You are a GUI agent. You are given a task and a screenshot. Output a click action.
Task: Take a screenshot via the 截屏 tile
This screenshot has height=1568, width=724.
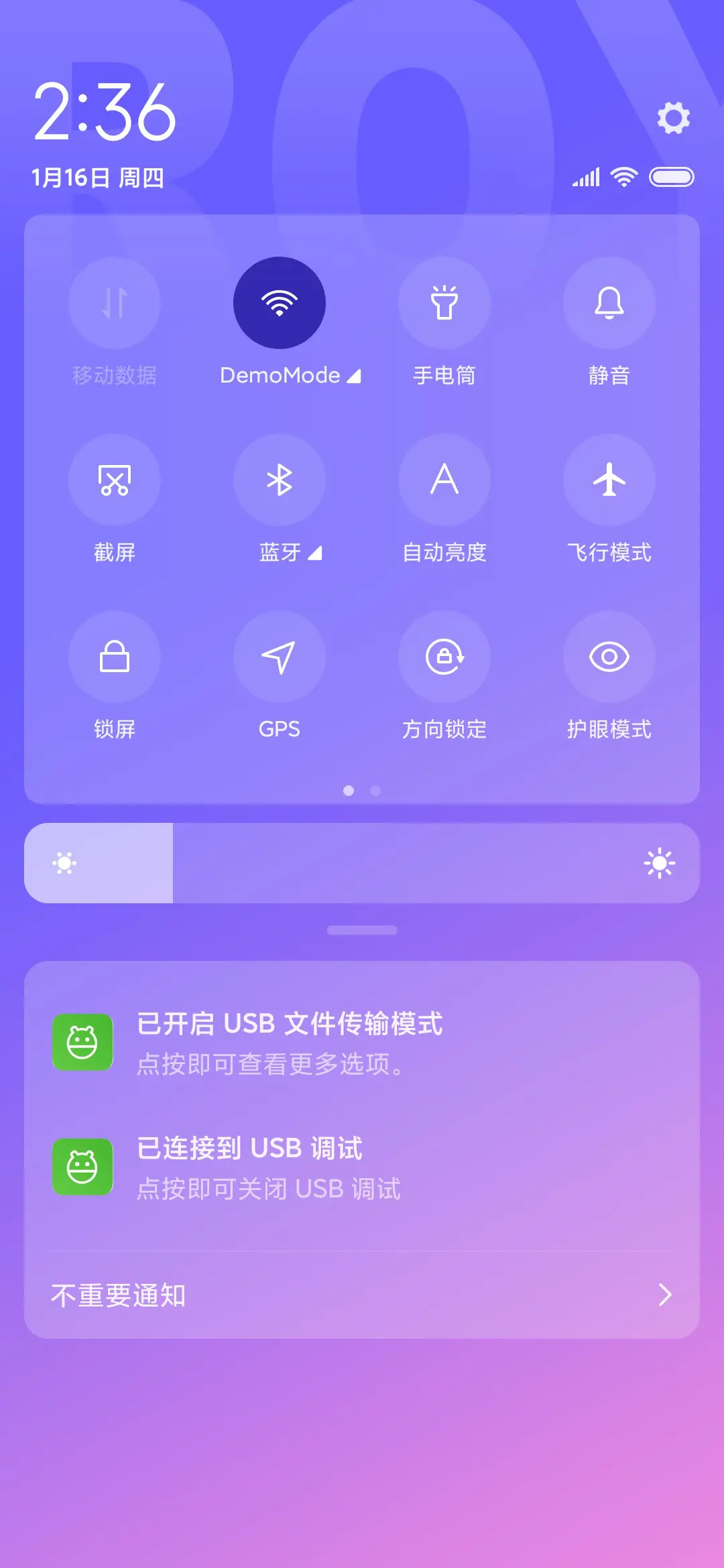(115, 480)
